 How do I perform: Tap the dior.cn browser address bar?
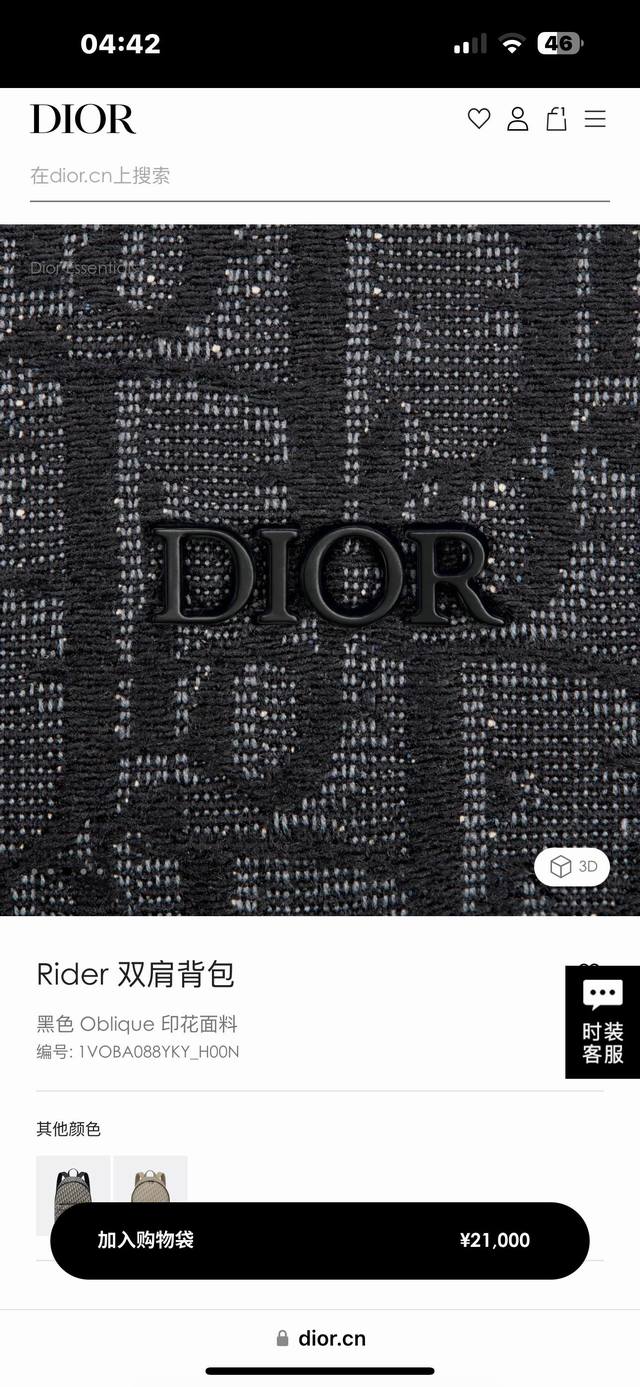pyautogui.click(x=320, y=1338)
